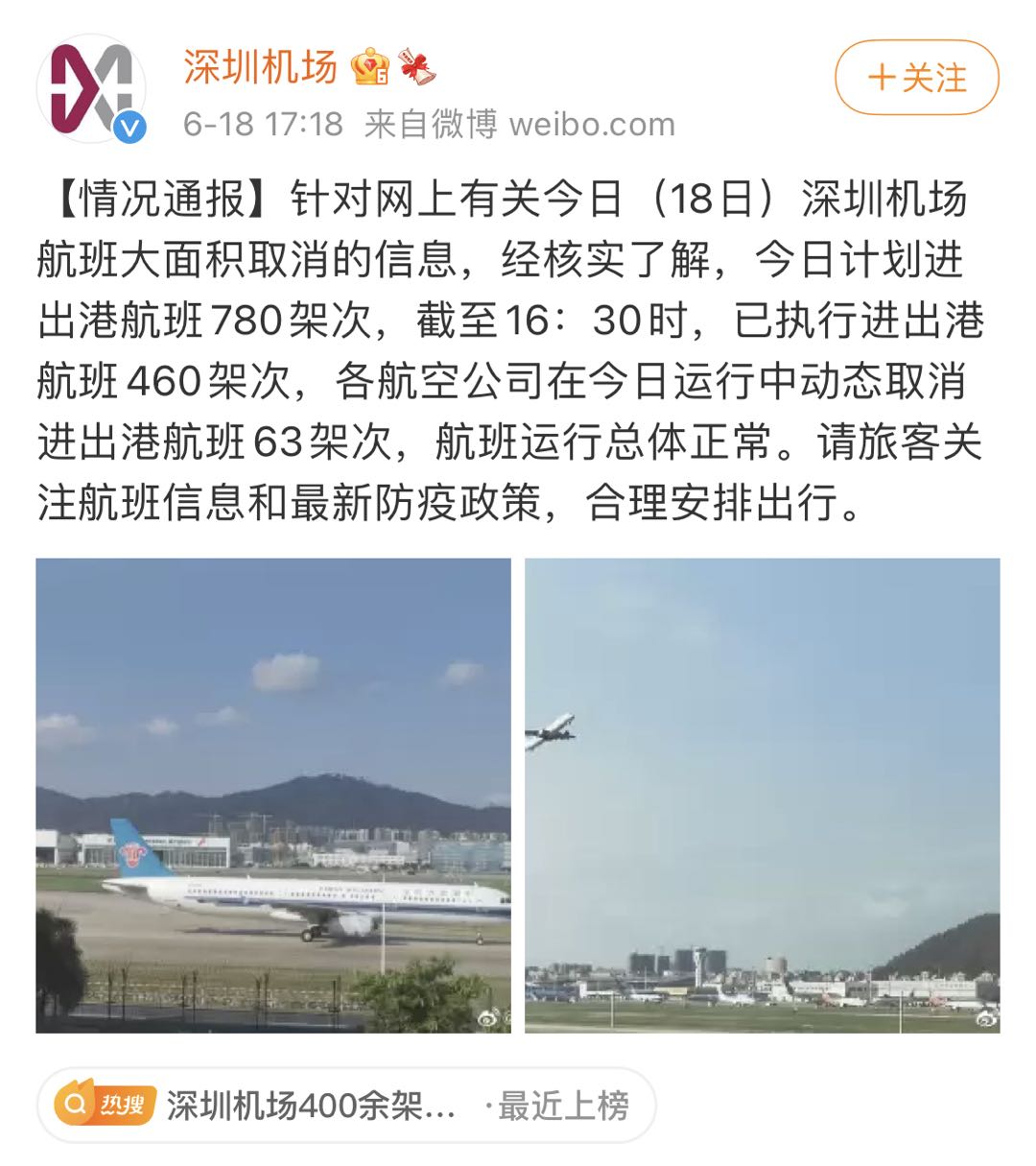The image size is (1036, 1166).
Task: Open the 深圳机场 account name link
Action: (x=260, y=67)
